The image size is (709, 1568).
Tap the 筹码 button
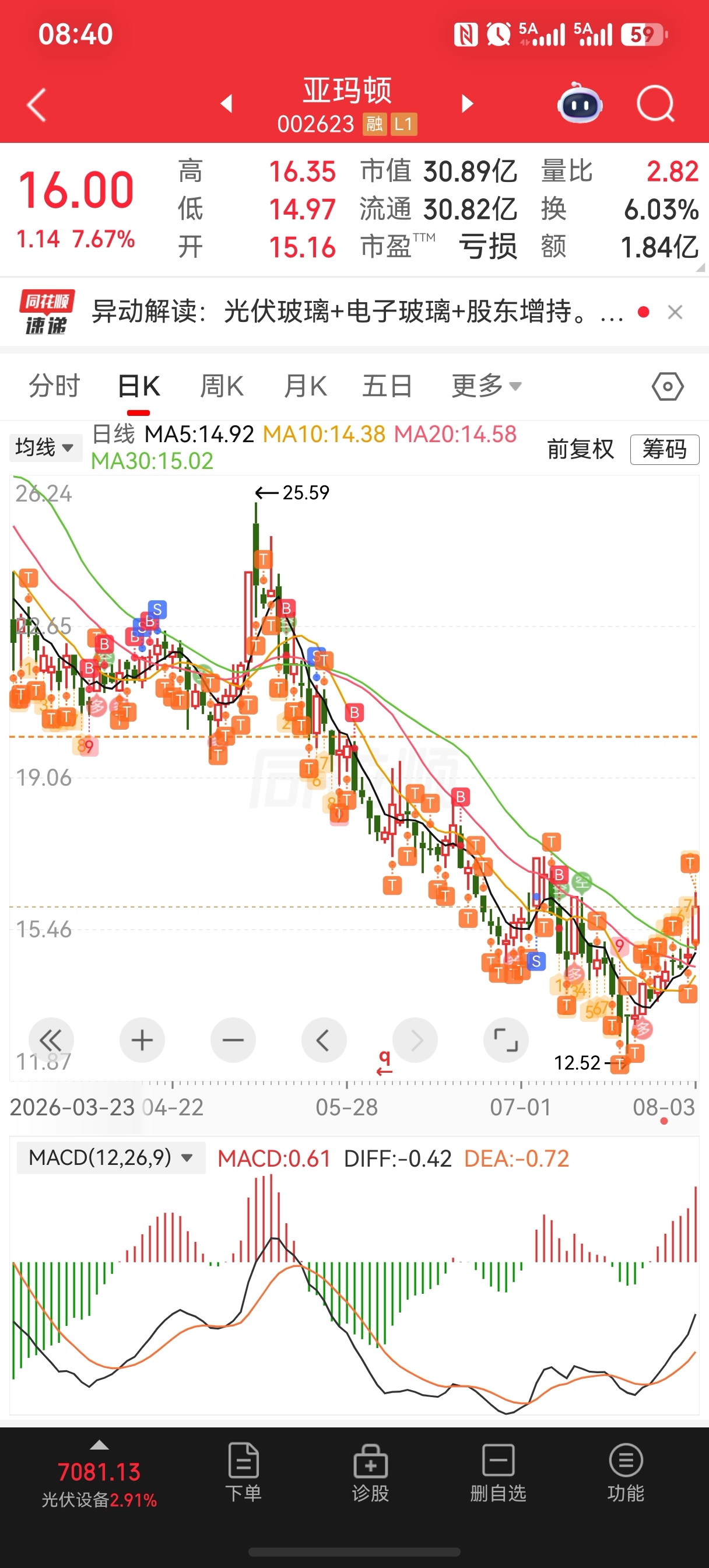click(x=665, y=449)
